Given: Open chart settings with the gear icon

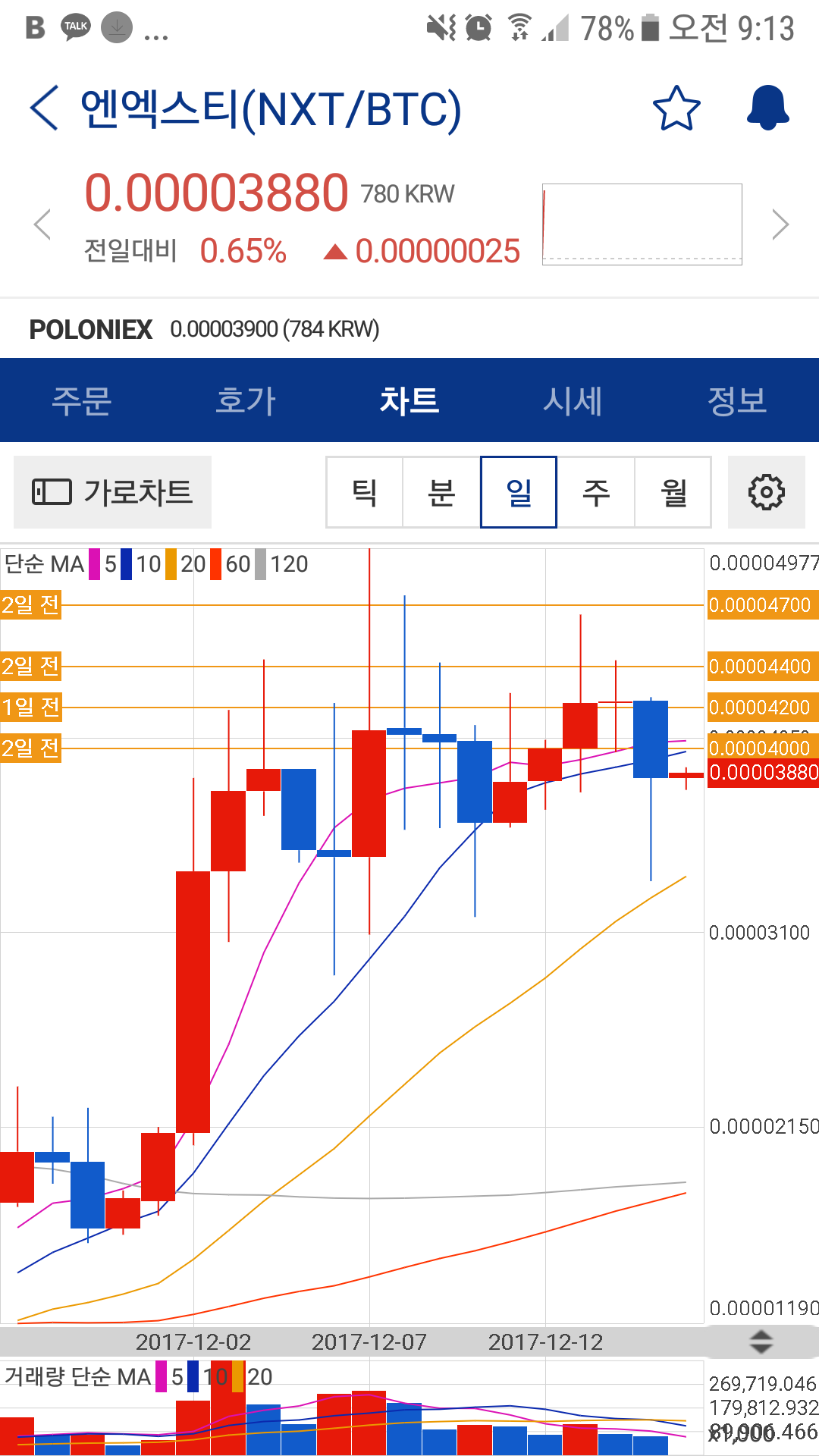Looking at the screenshot, I should (767, 492).
